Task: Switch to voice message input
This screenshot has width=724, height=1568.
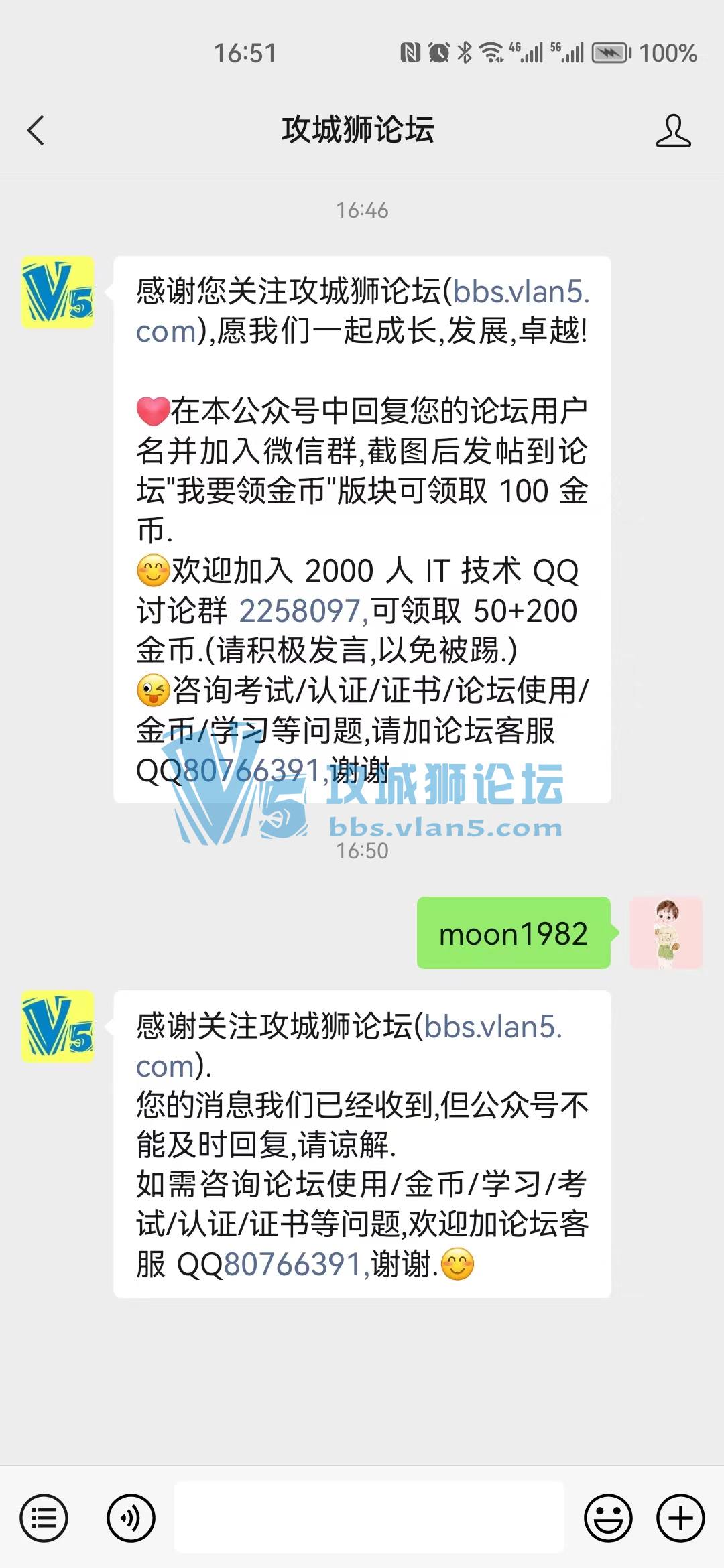Action: click(131, 1518)
